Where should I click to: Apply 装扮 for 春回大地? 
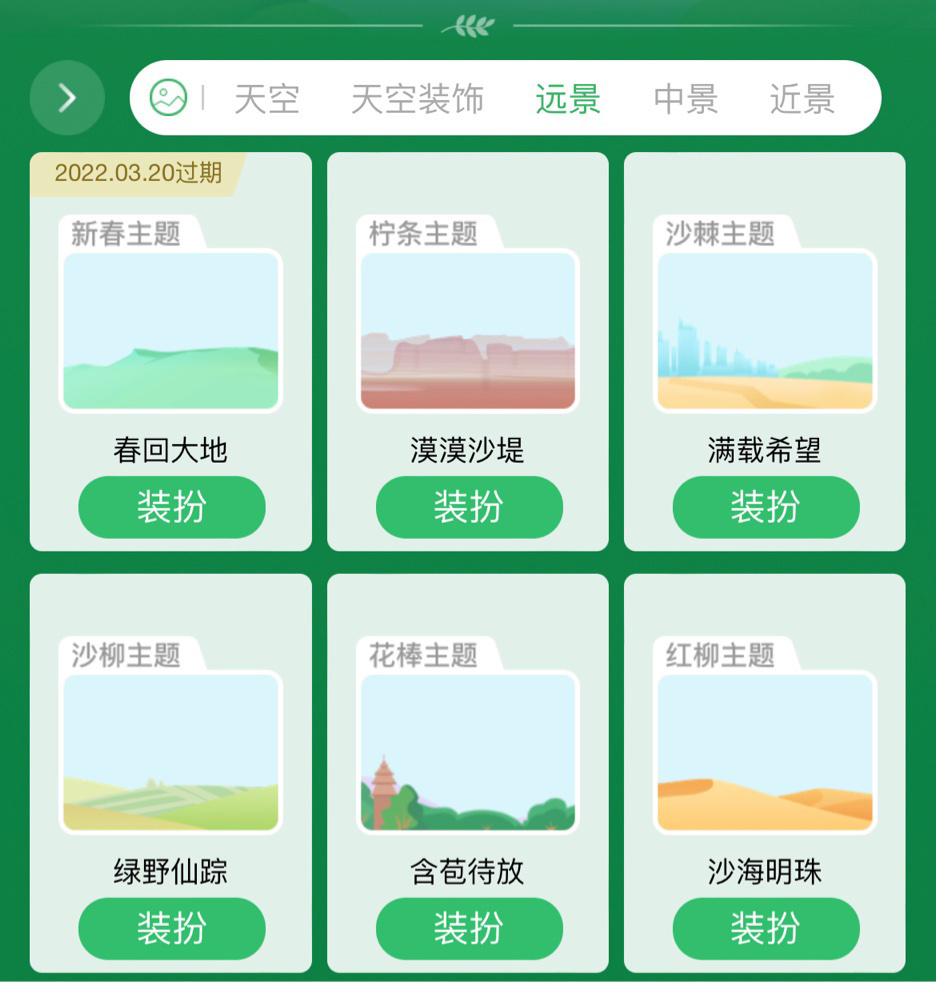click(172, 507)
